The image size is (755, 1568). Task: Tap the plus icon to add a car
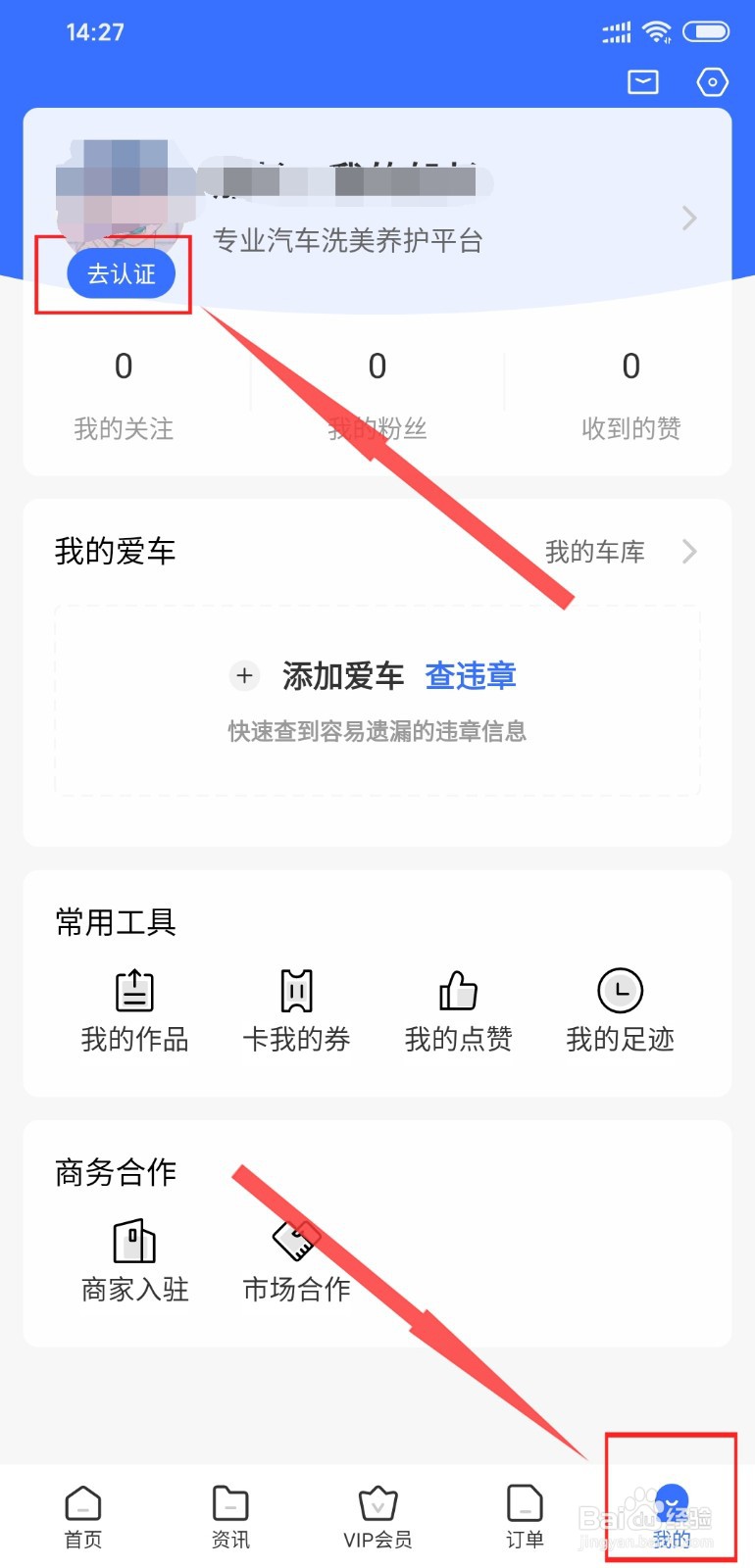click(x=244, y=676)
